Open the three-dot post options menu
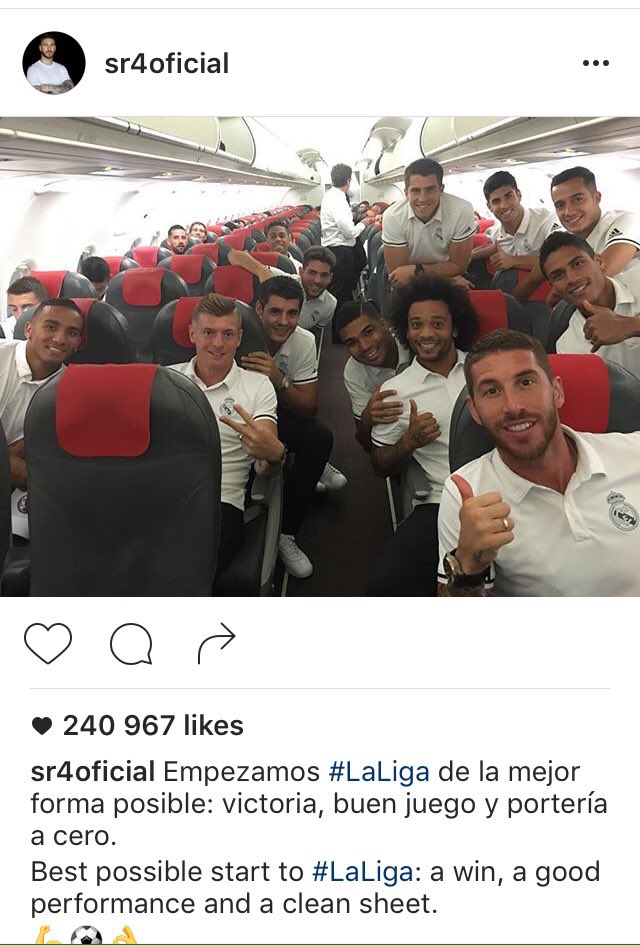This screenshot has height=945, width=640. point(595,64)
